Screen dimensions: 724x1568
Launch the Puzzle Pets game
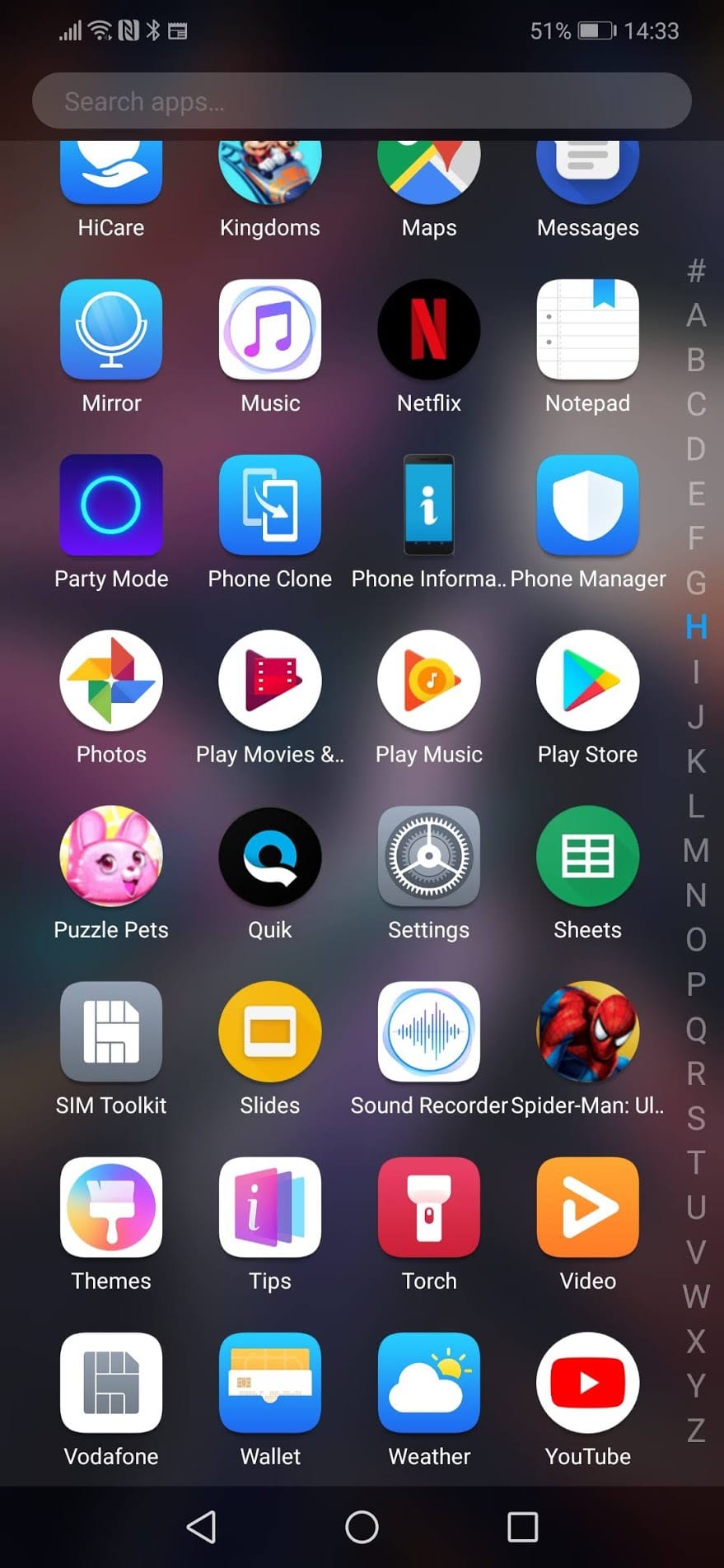point(111,856)
